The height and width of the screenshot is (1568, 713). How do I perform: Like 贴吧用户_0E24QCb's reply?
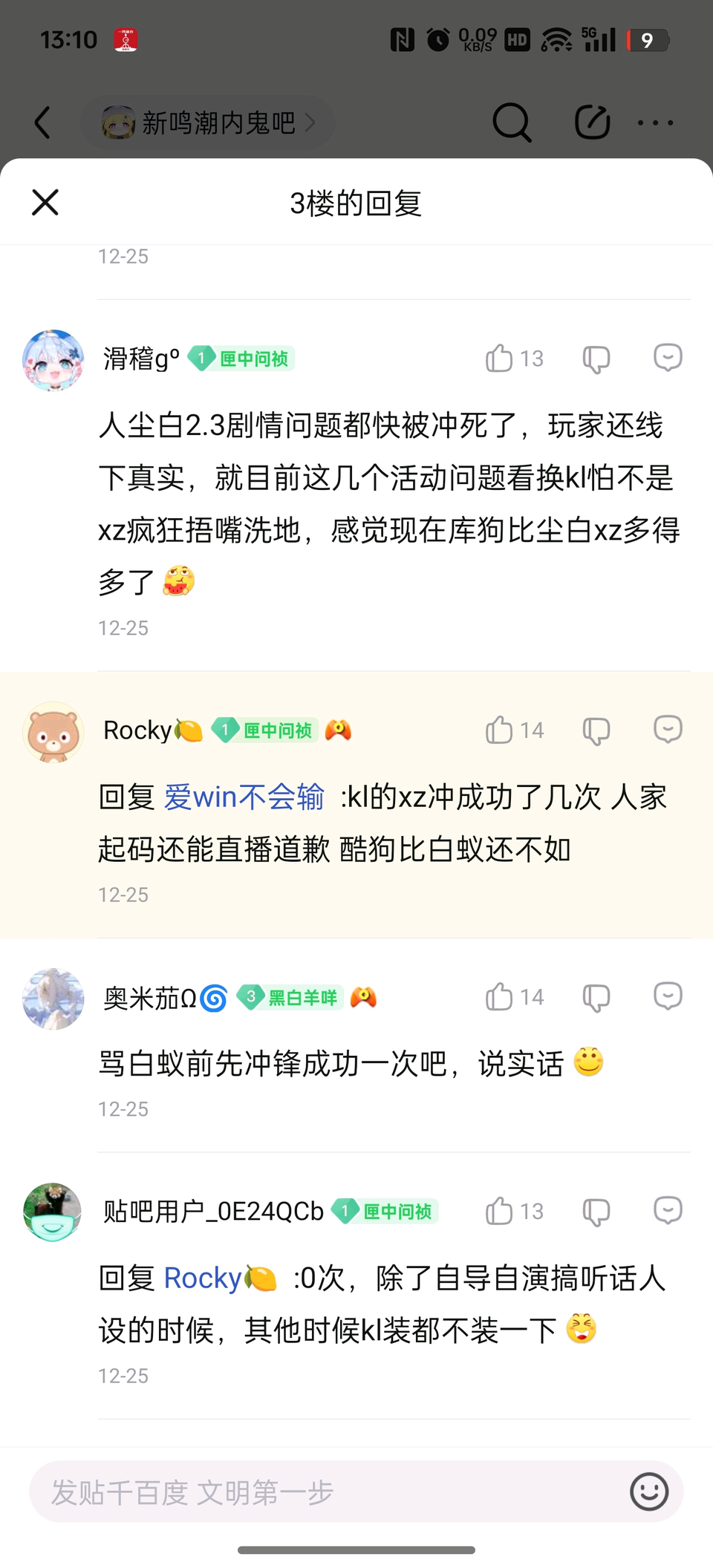coord(500,1212)
